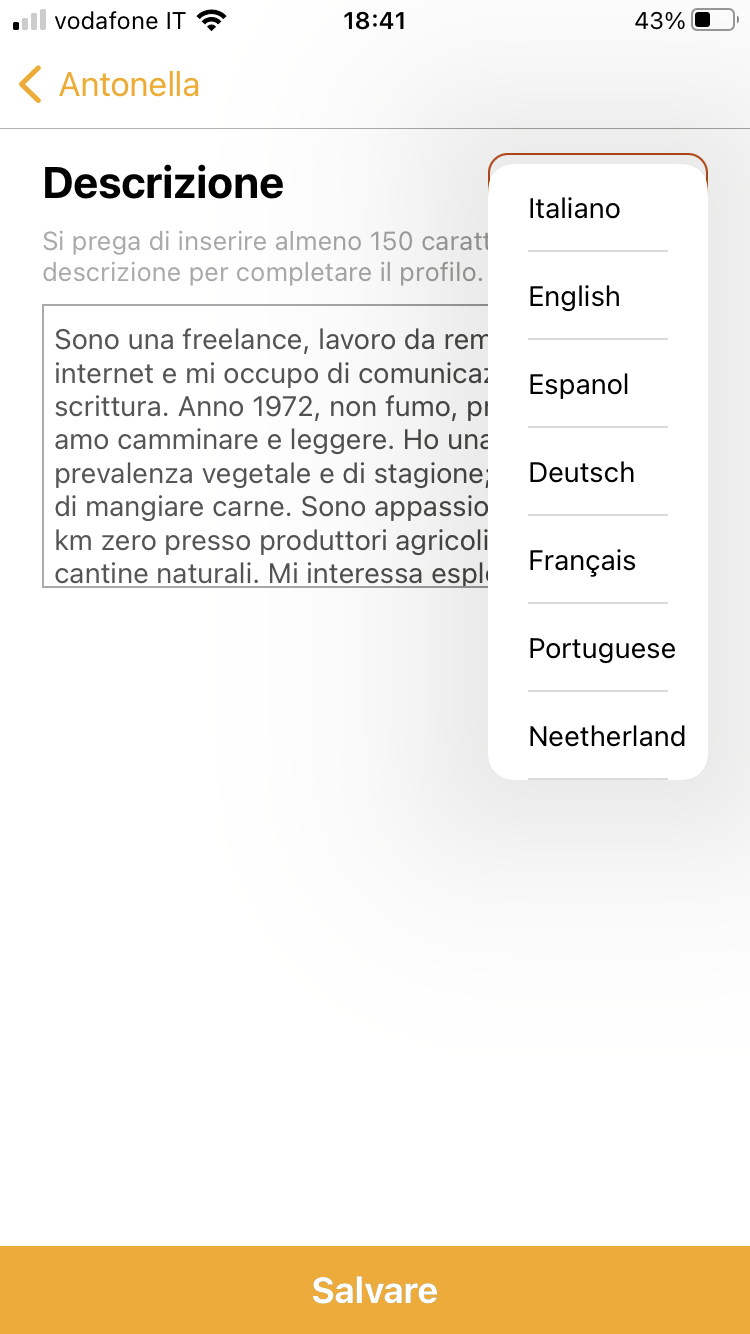Screen dimensions: 750x1334
Task: Choose Français from the language options
Action: [x=582, y=561]
